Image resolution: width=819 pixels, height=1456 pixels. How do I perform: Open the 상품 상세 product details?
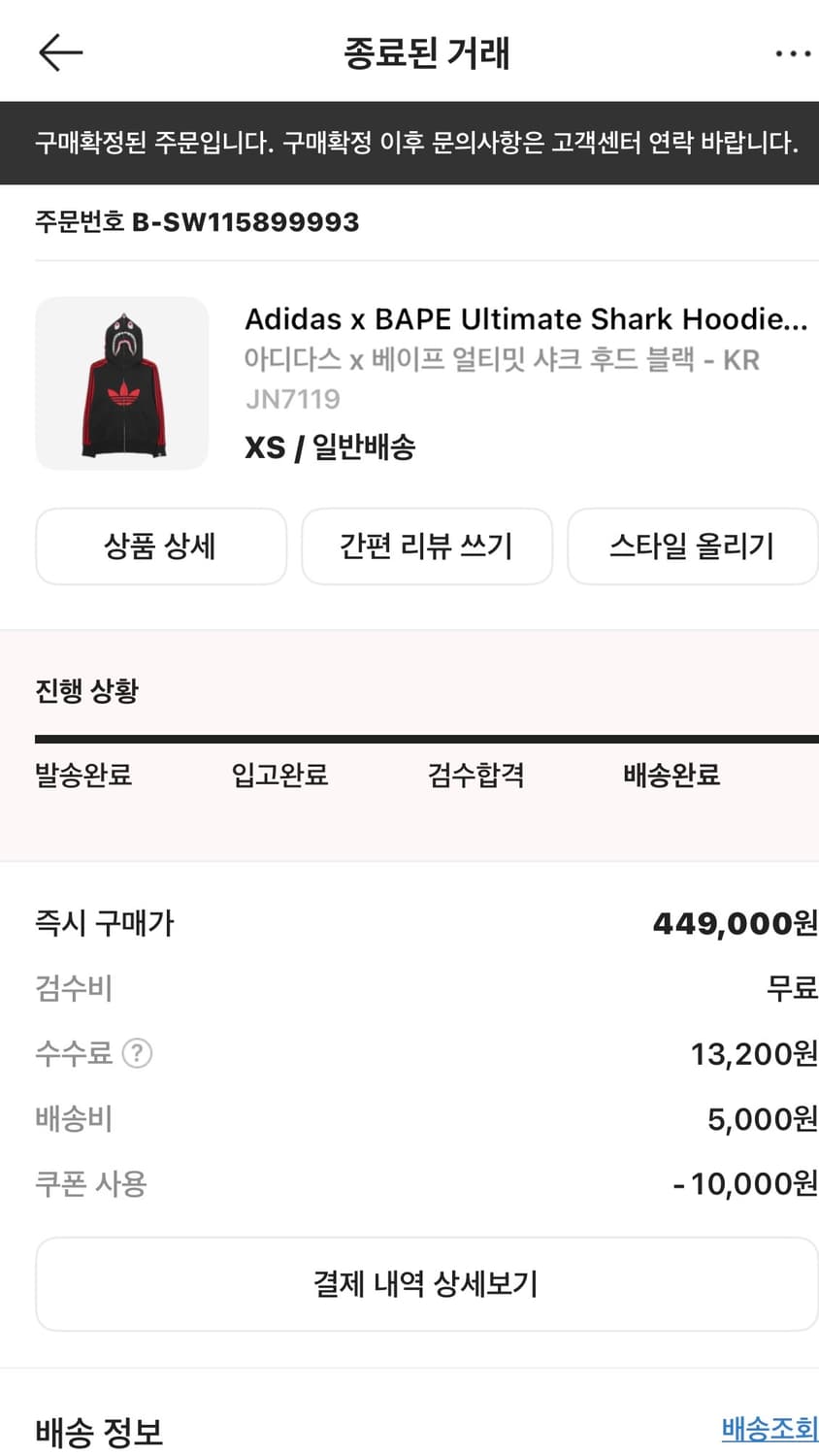point(160,546)
